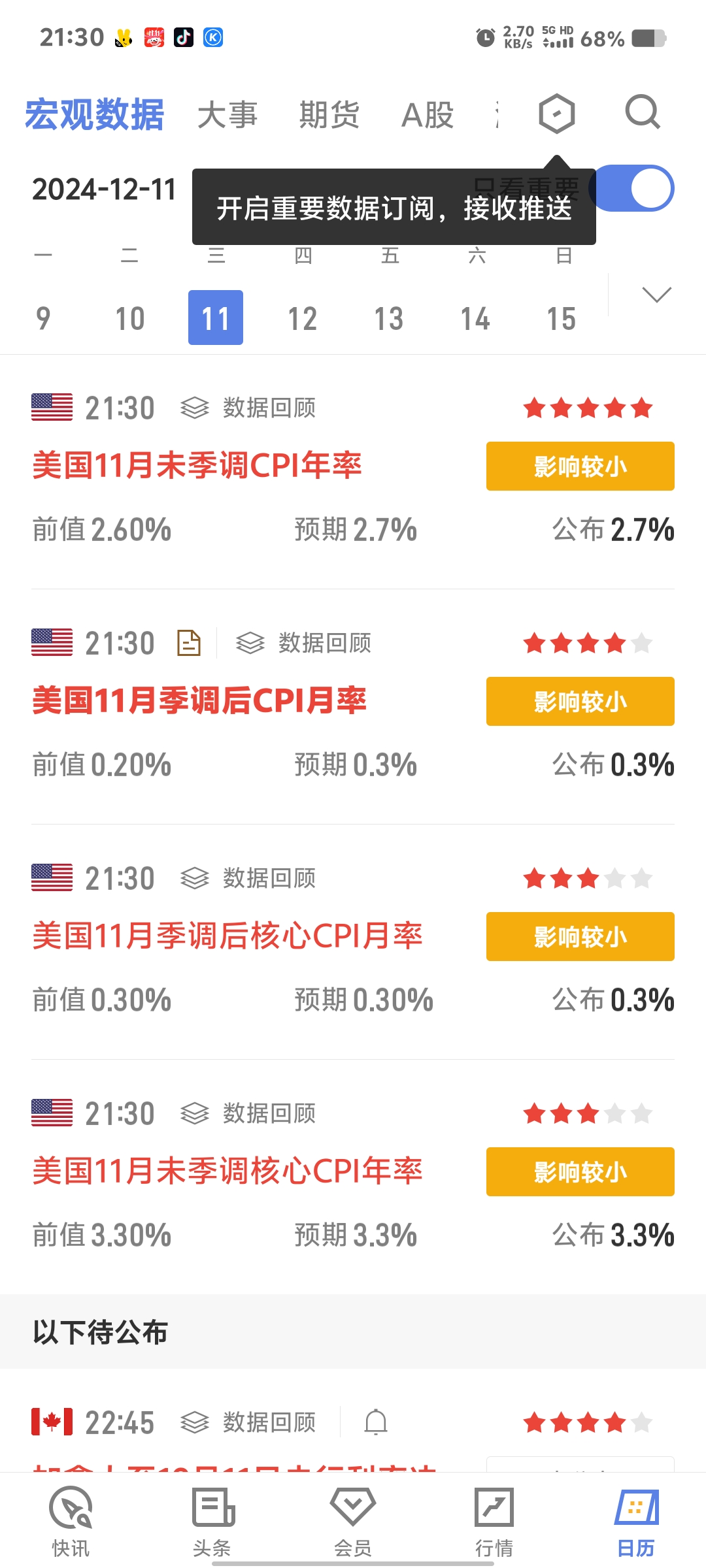
Task: Open the 行情 tab
Action: pos(494,1522)
